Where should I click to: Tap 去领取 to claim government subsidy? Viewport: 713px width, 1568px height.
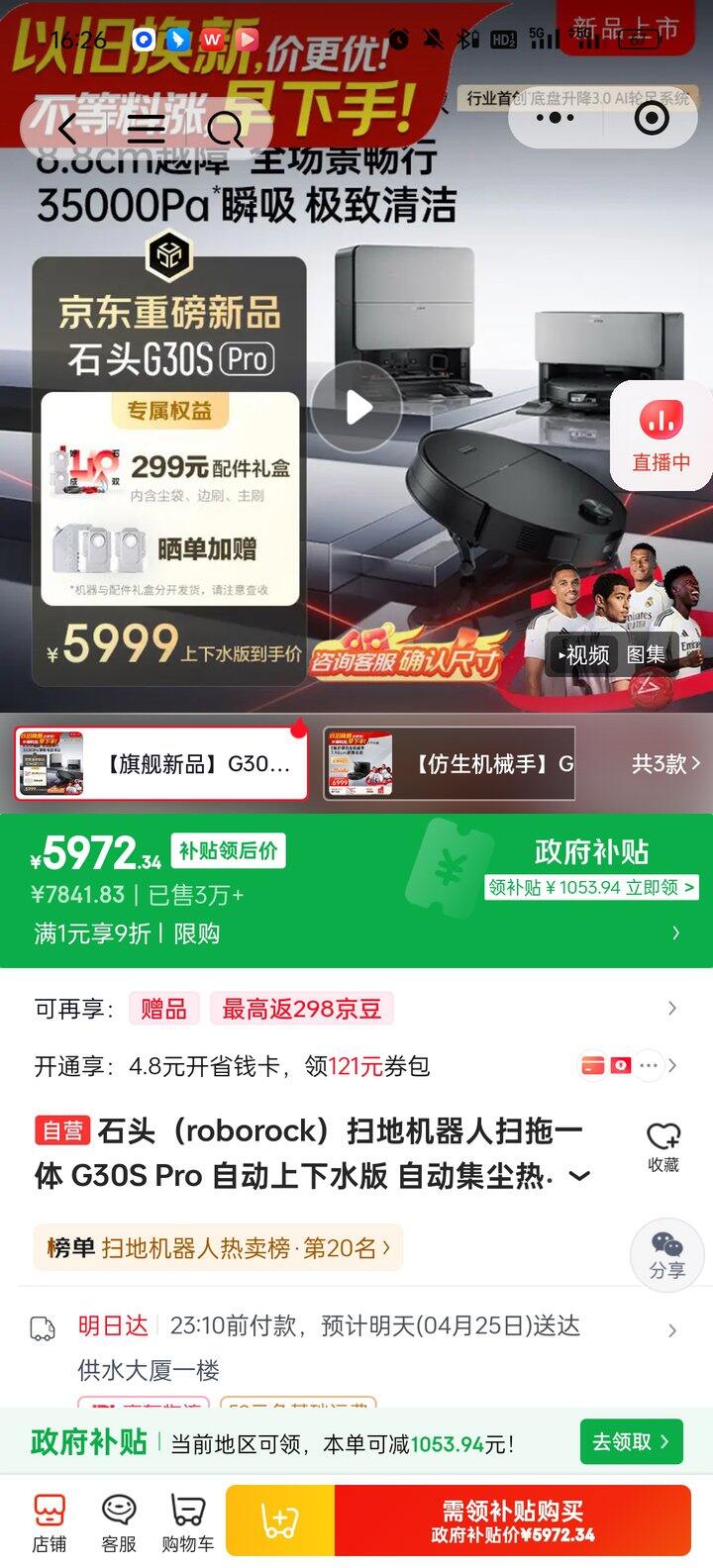click(631, 1441)
